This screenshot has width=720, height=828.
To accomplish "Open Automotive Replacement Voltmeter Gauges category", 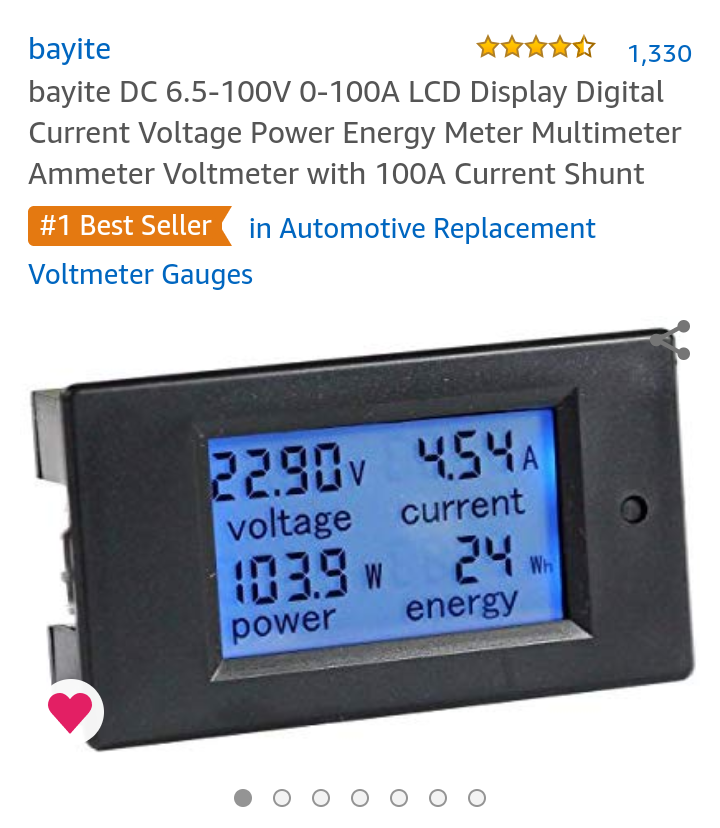I will [x=421, y=229].
